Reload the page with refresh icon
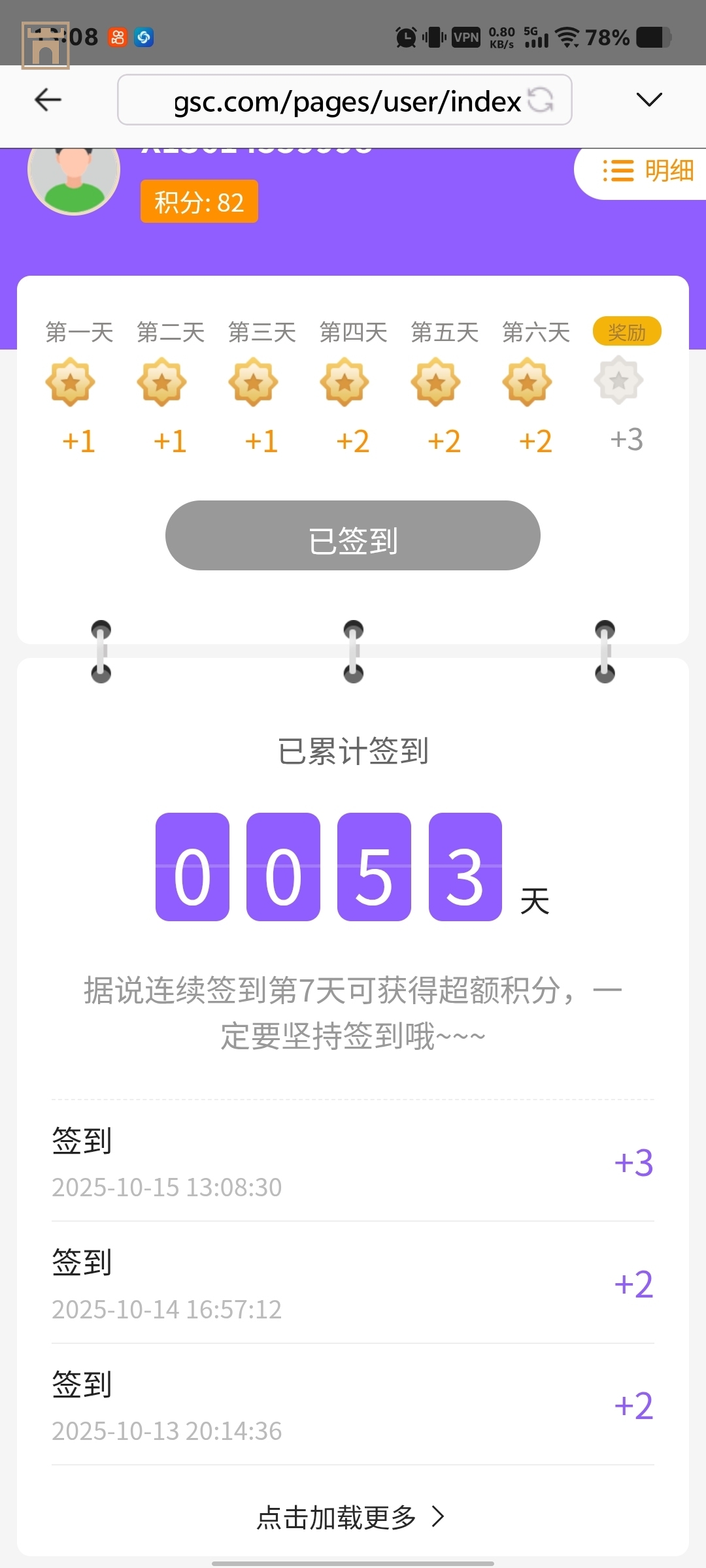 click(541, 100)
